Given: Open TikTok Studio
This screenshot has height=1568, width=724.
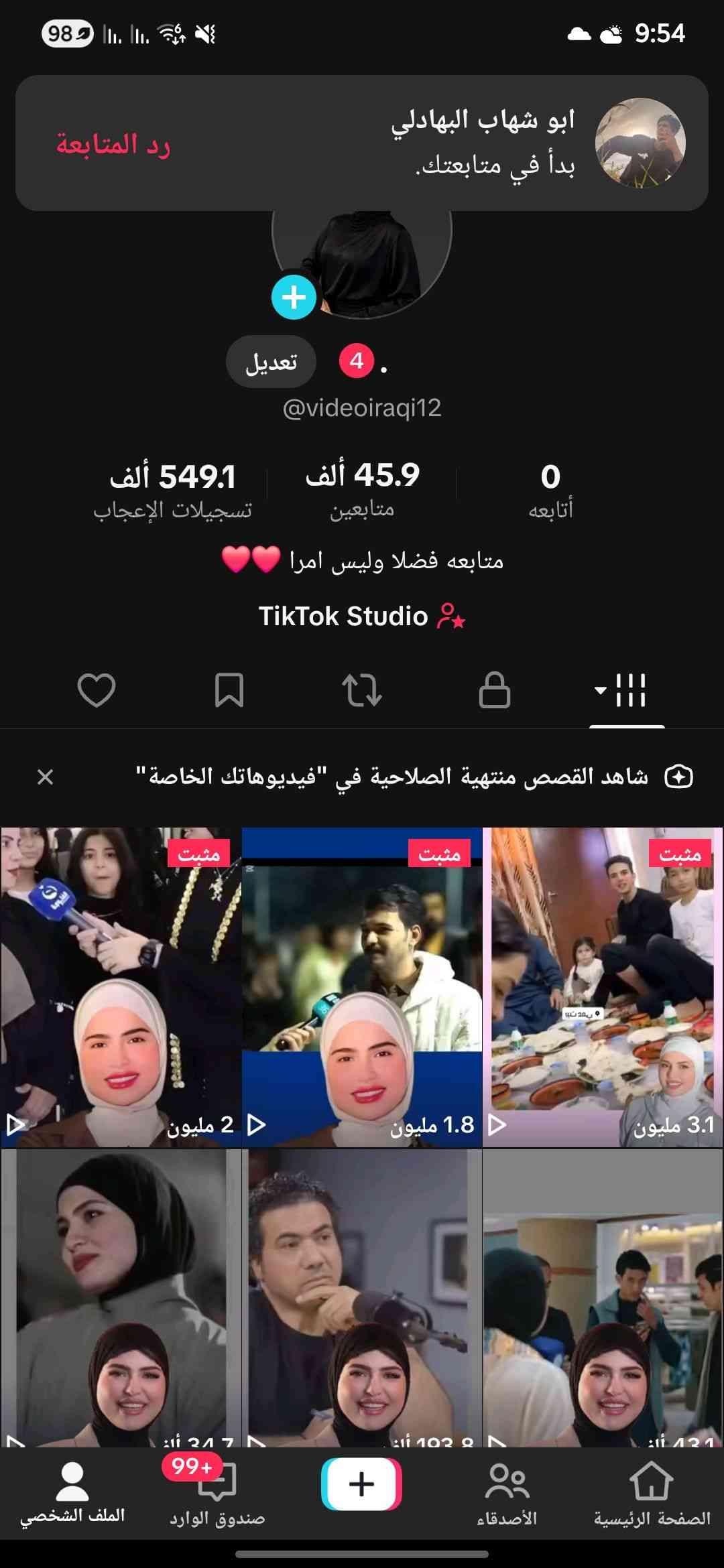Looking at the screenshot, I should [x=362, y=616].
